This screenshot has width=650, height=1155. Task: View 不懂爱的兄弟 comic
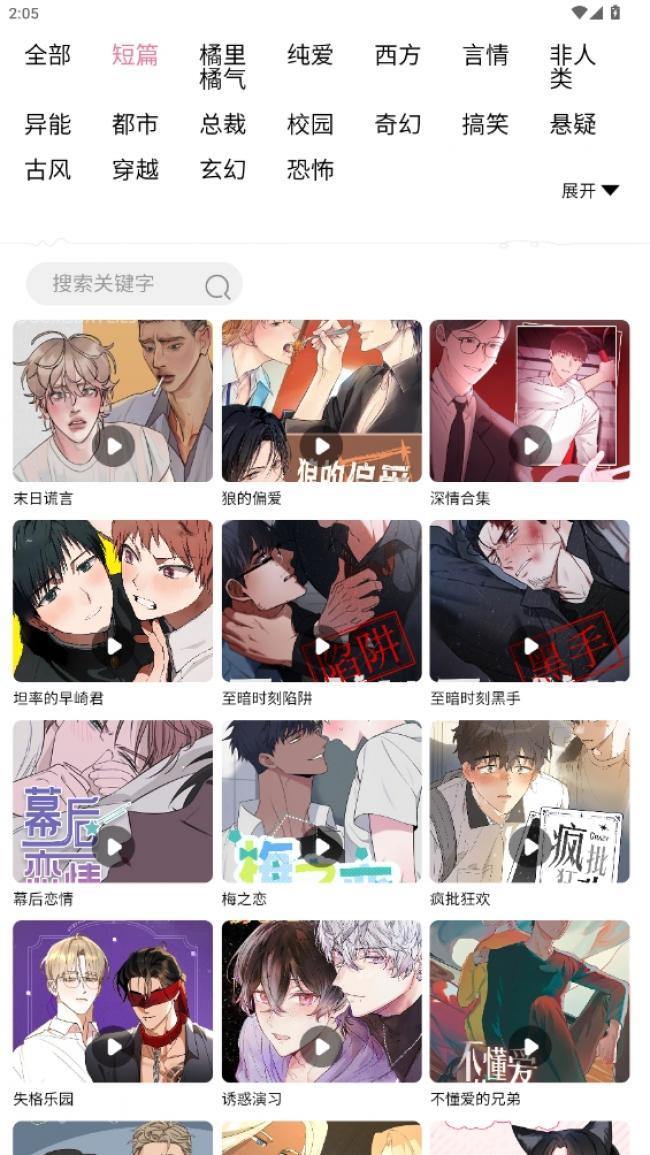[529, 1002]
